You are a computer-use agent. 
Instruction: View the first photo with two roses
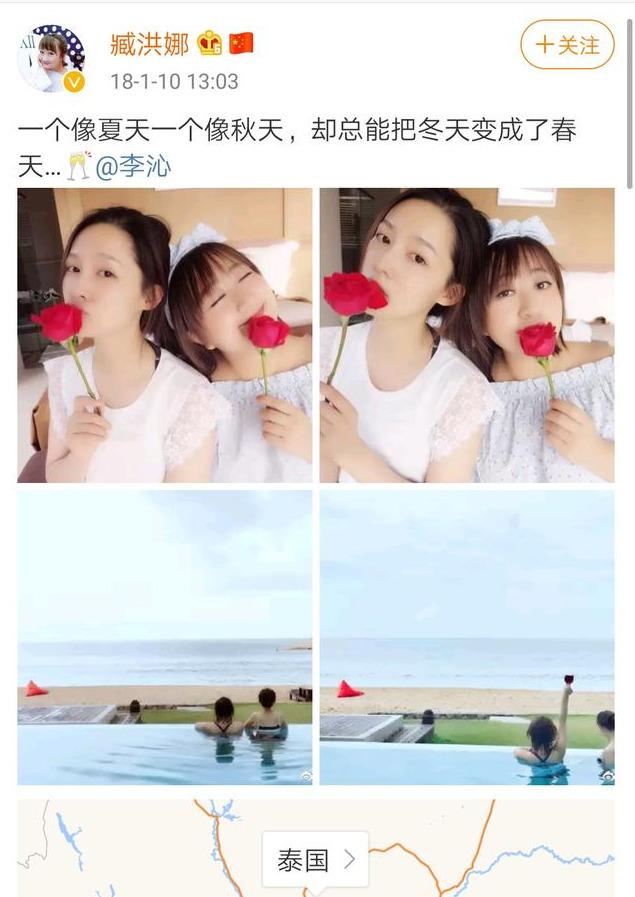coord(165,335)
